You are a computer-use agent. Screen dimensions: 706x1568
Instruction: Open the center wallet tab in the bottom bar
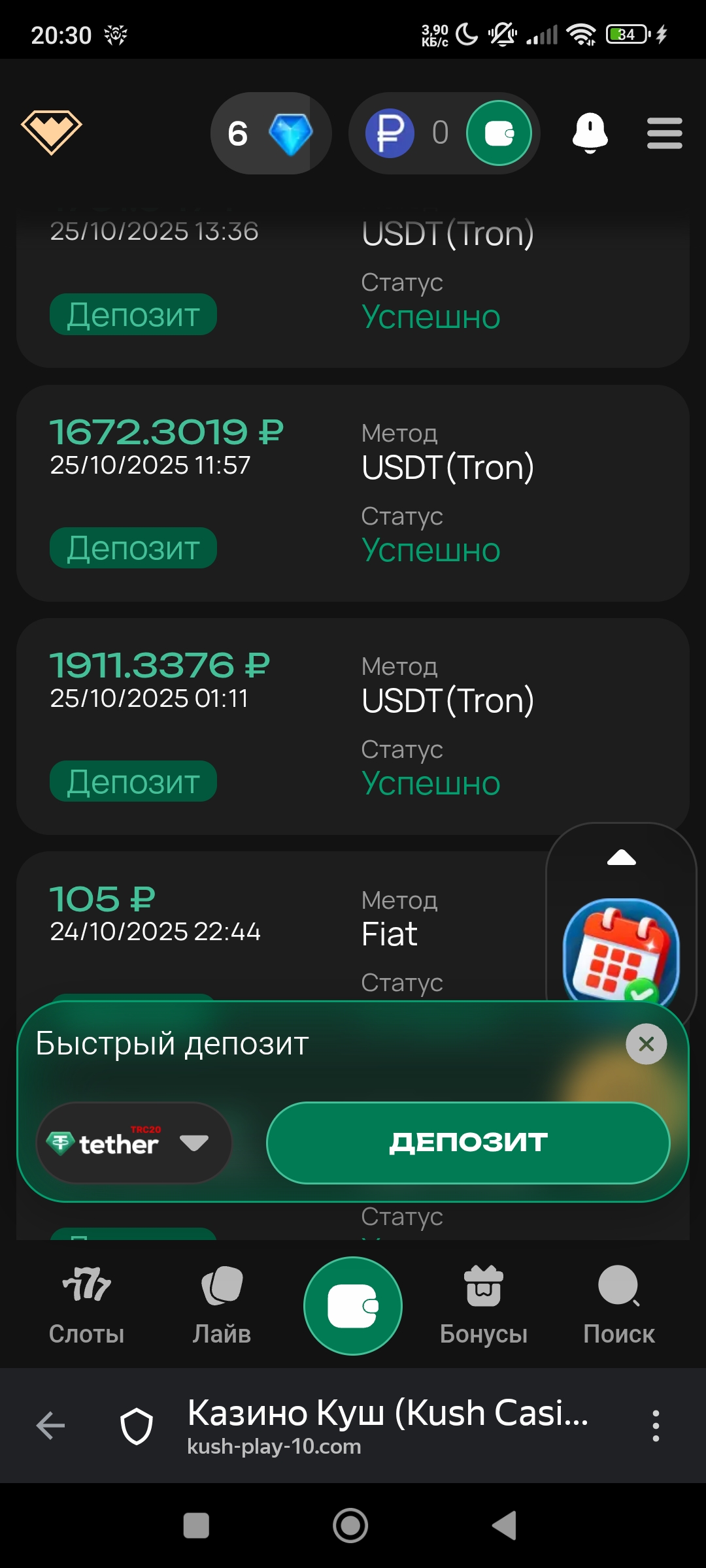pyautogui.click(x=353, y=1306)
